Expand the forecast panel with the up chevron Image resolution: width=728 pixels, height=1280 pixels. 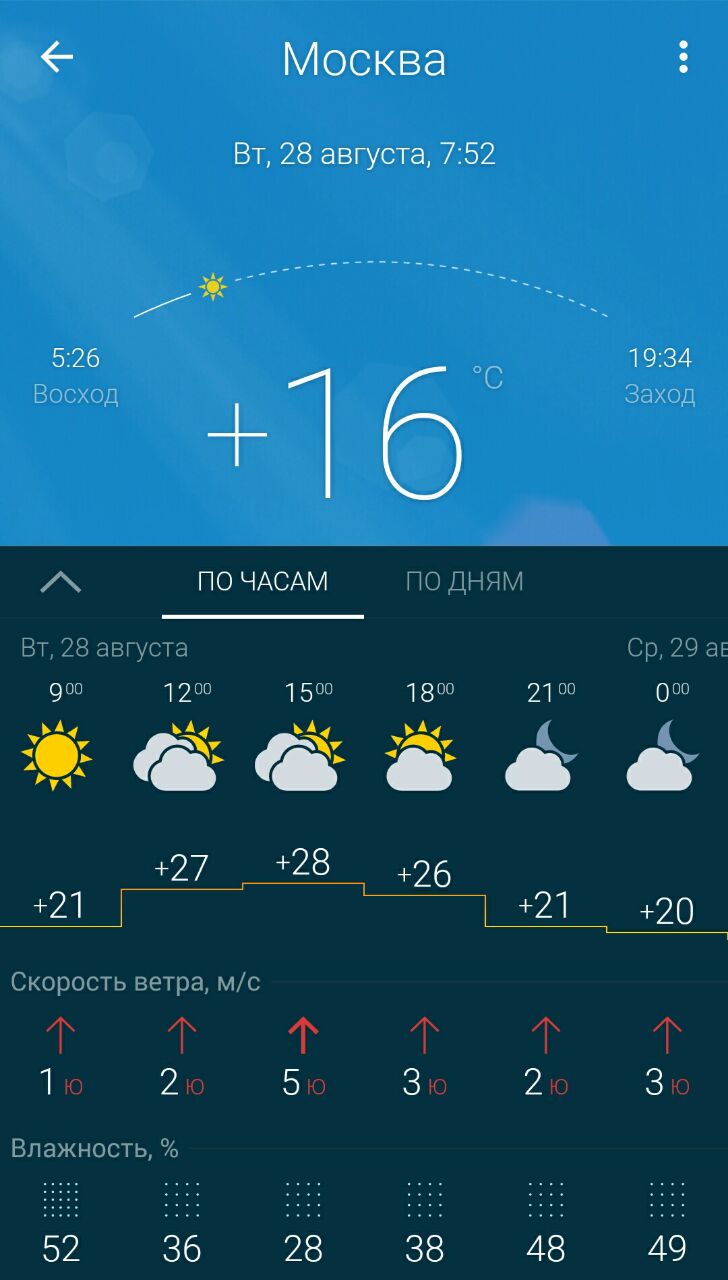(x=61, y=581)
